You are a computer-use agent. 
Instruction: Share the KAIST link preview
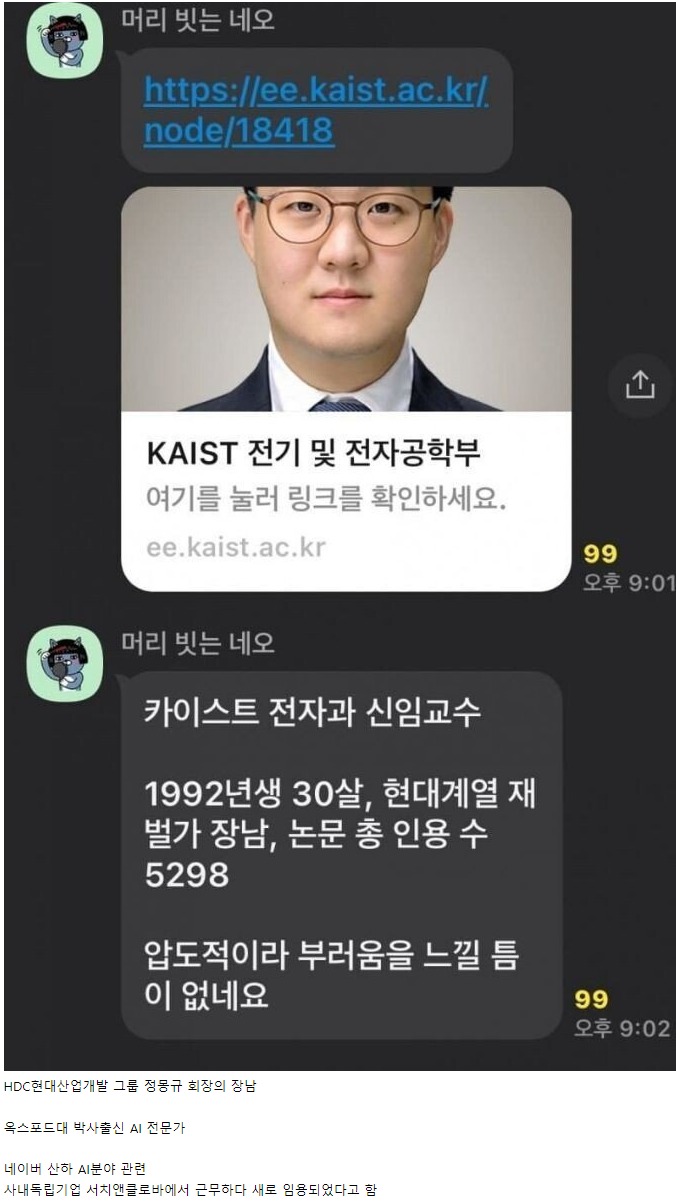click(x=639, y=385)
